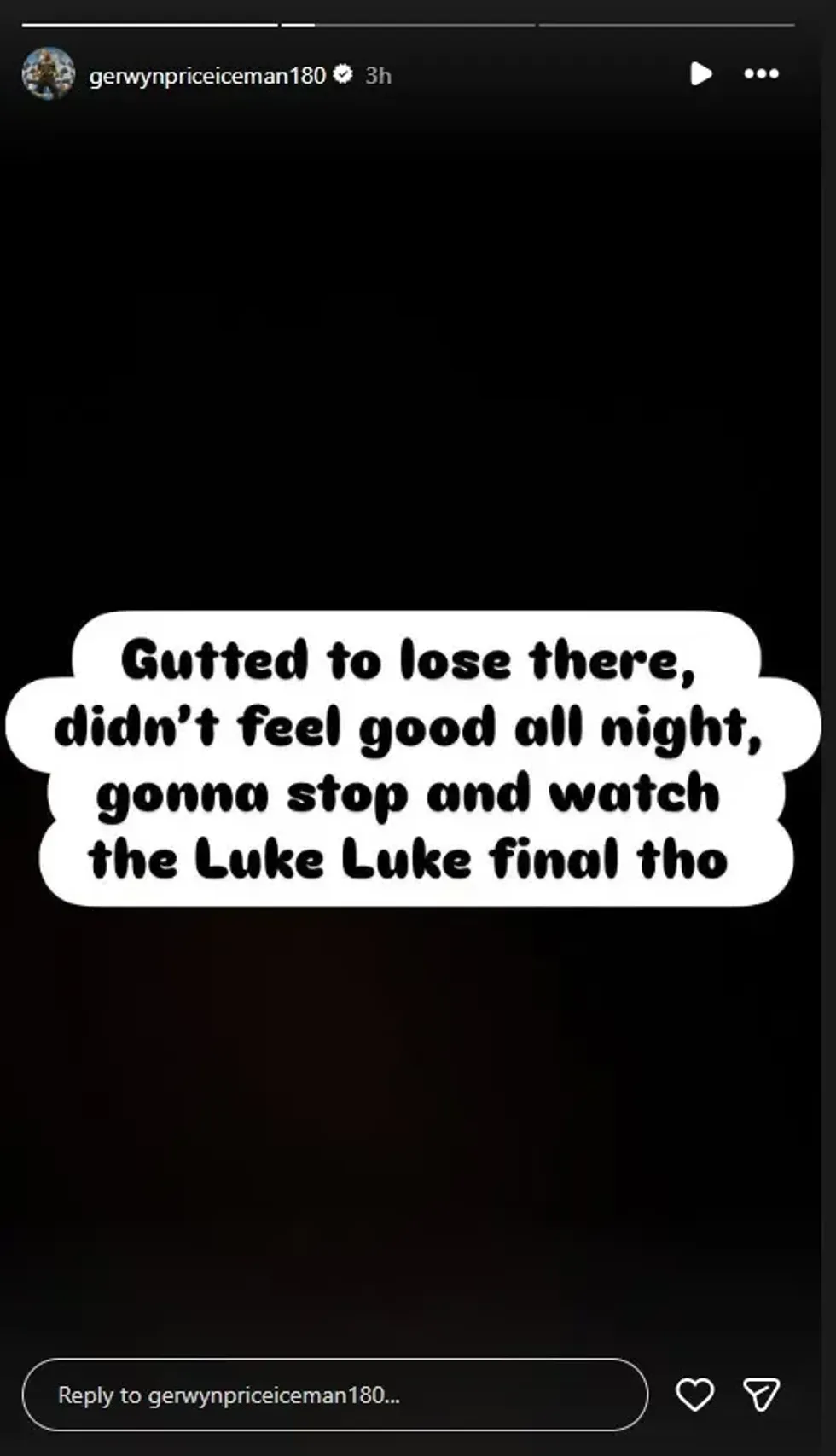Screen dimensions: 836x1456
Task: Open gerwynpriceiceman180's profile picture
Action: tap(48, 74)
